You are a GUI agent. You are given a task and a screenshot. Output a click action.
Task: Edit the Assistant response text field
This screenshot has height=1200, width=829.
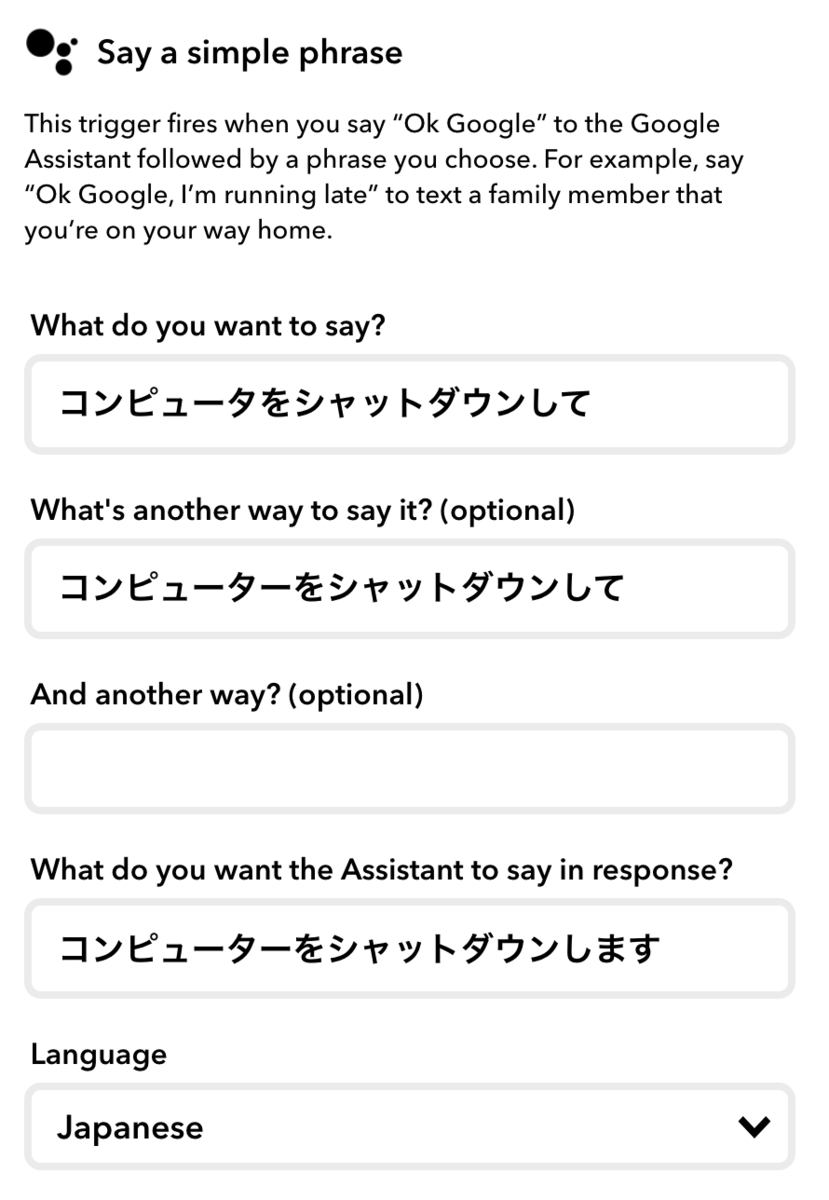point(409,948)
